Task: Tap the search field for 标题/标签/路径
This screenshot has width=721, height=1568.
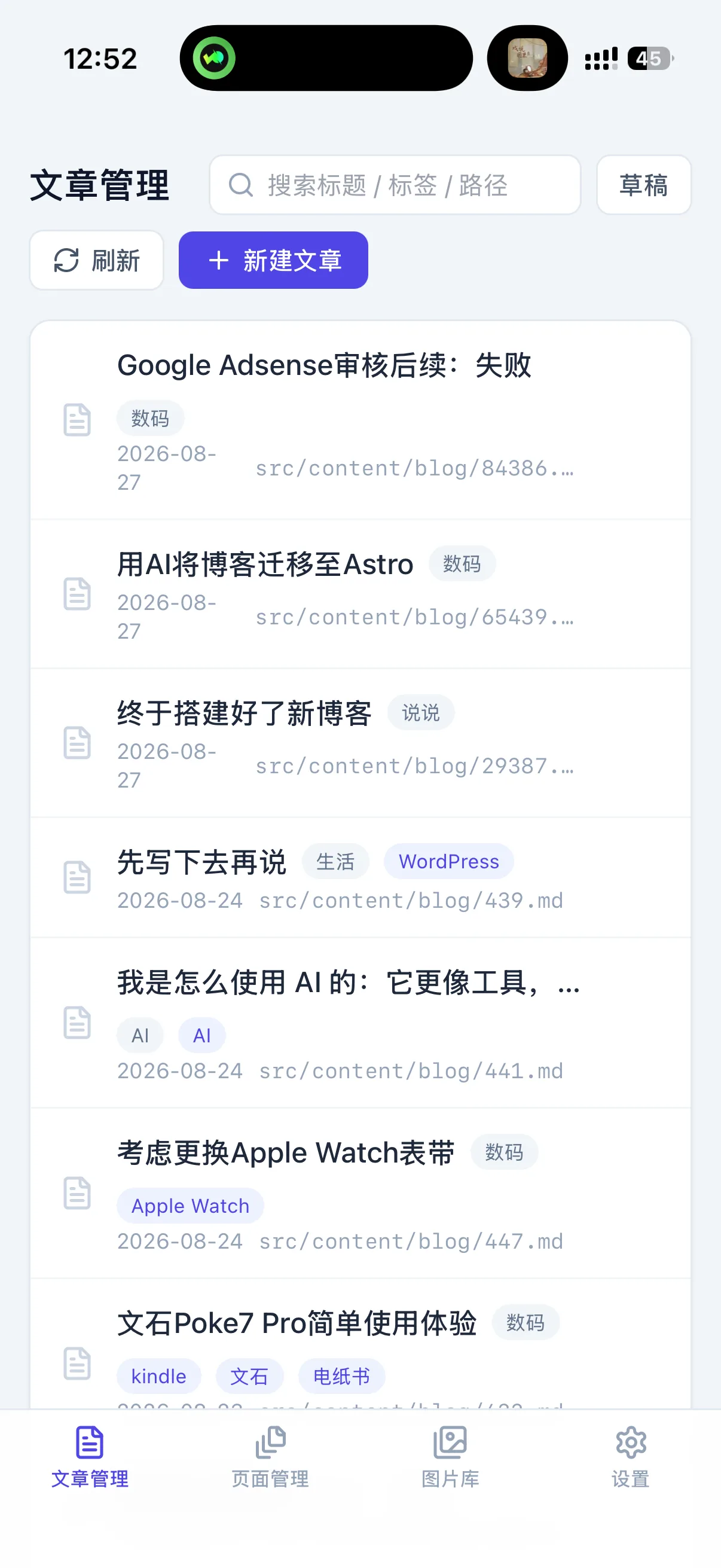Action: click(x=395, y=185)
